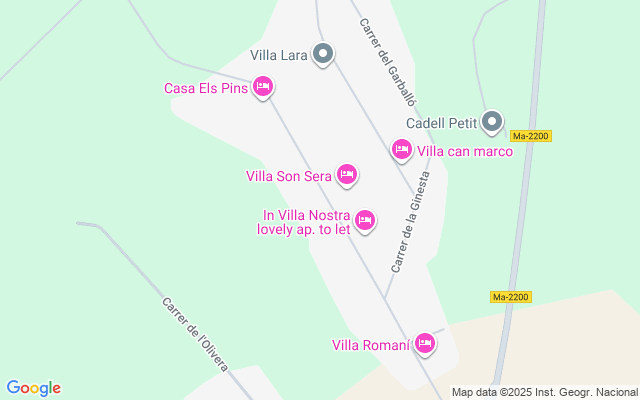The width and height of the screenshot is (640, 400).
Task: Open the Villa Lara map marker
Action: coord(322,54)
